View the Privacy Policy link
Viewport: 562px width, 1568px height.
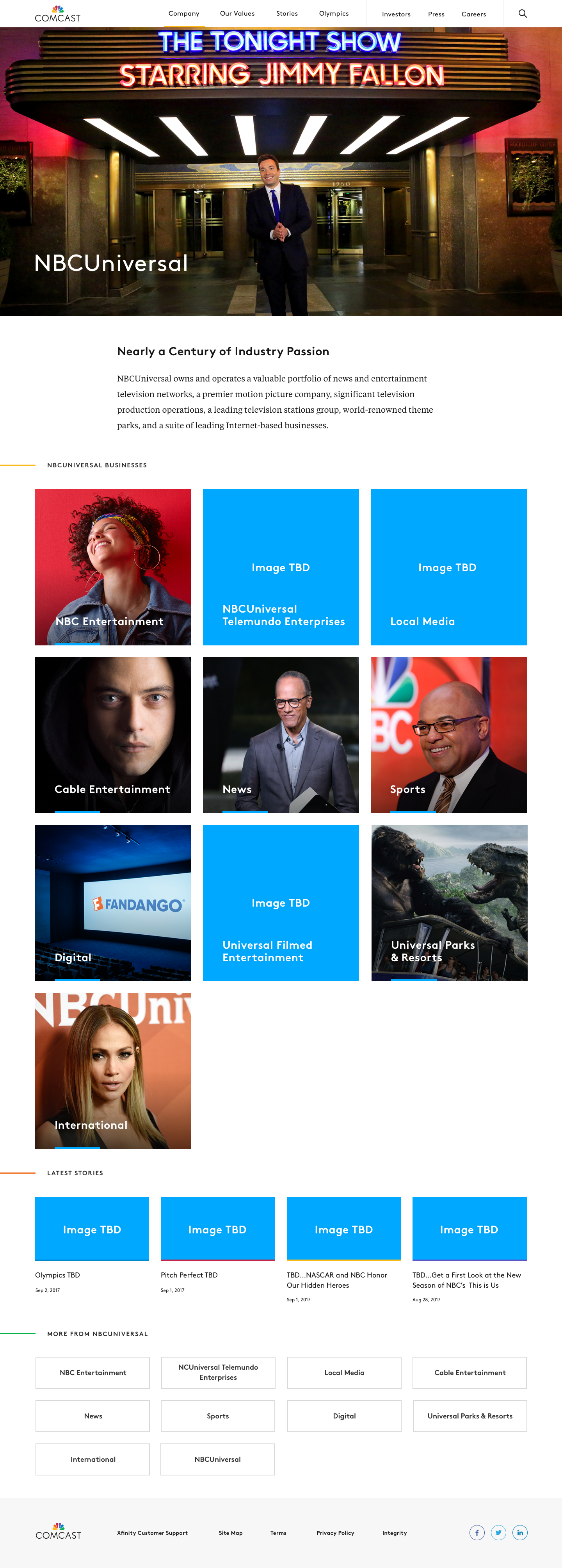click(x=335, y=1533)
